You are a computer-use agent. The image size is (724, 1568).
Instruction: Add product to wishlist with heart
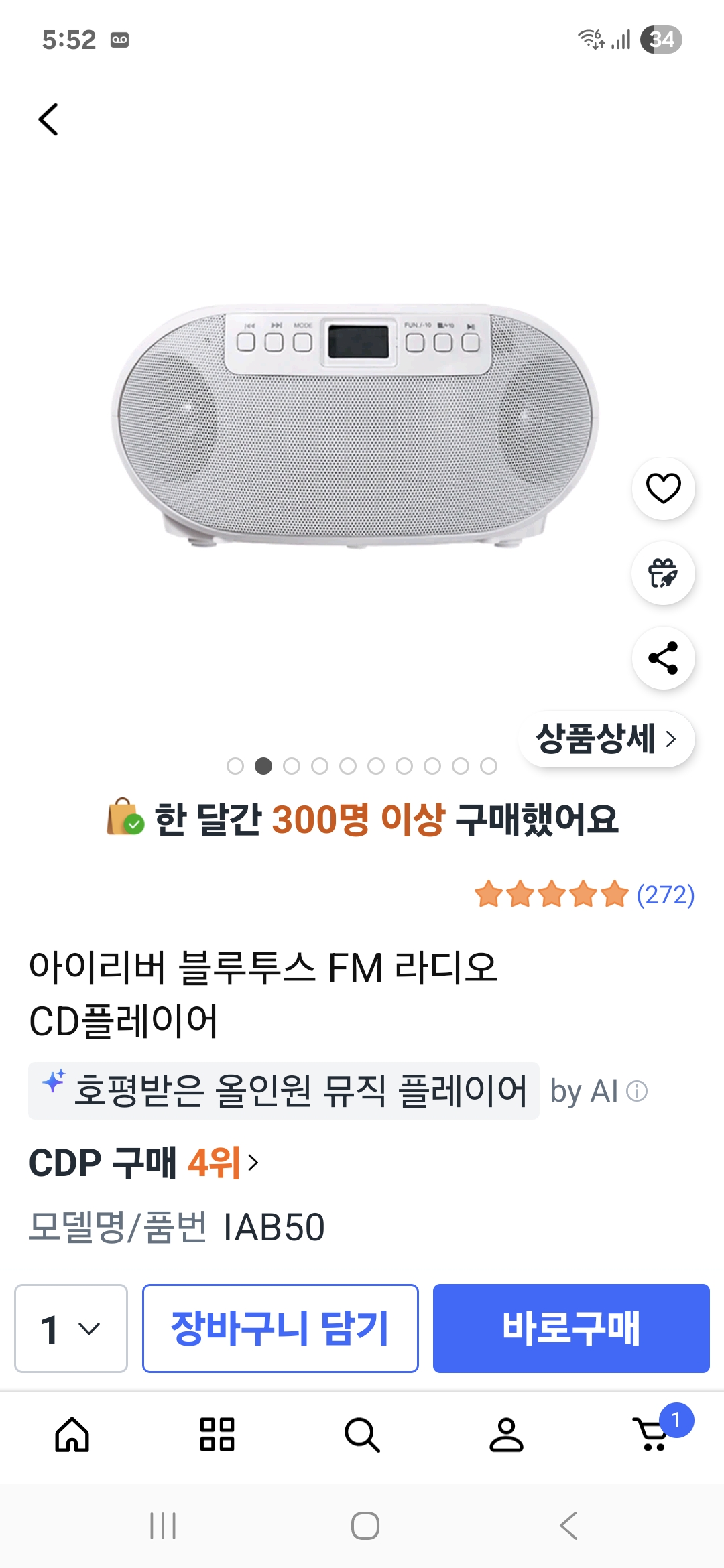pos(663,488)
